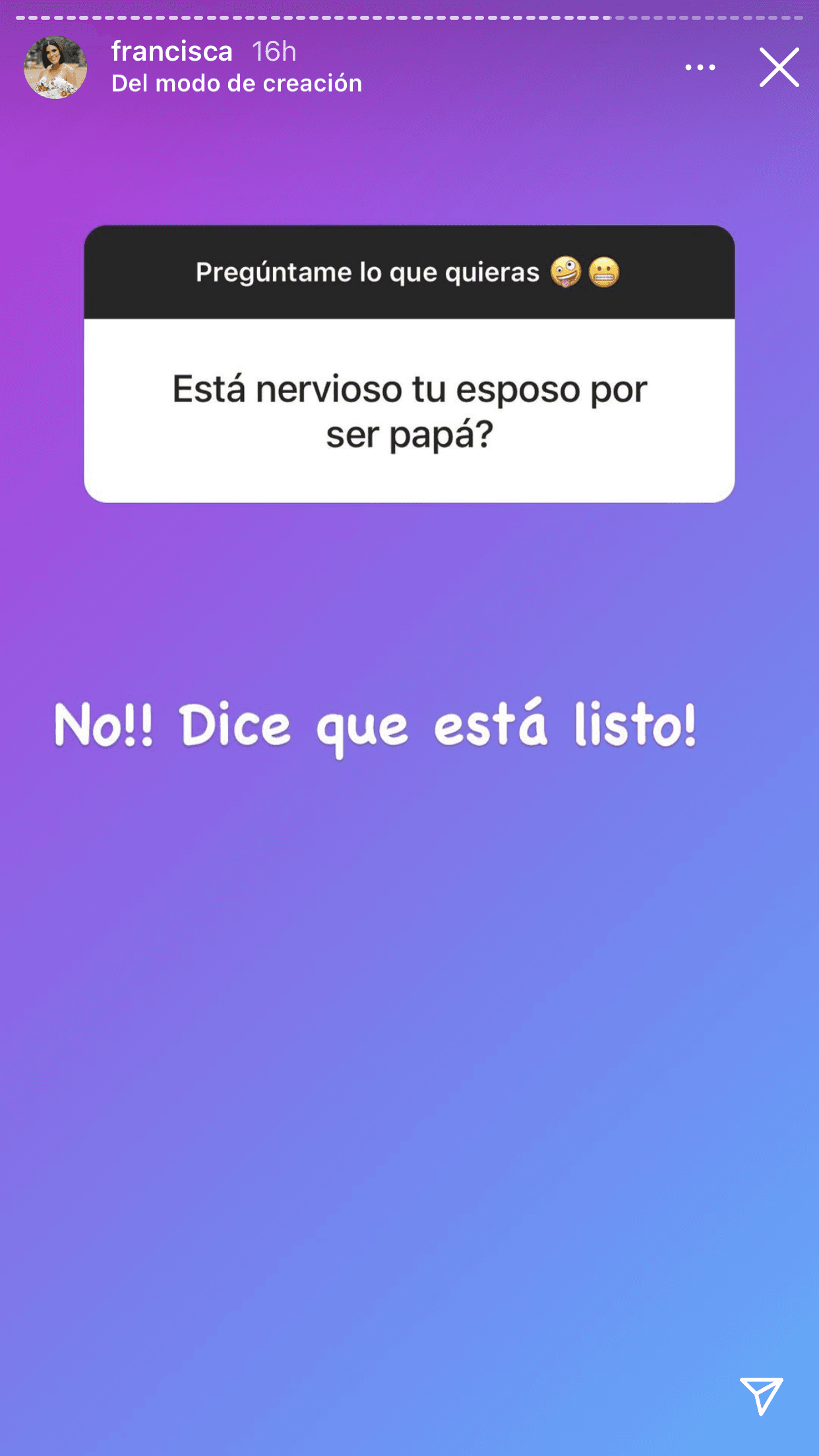
Task: Tap the X to close the story
Action: click(780, 67)
